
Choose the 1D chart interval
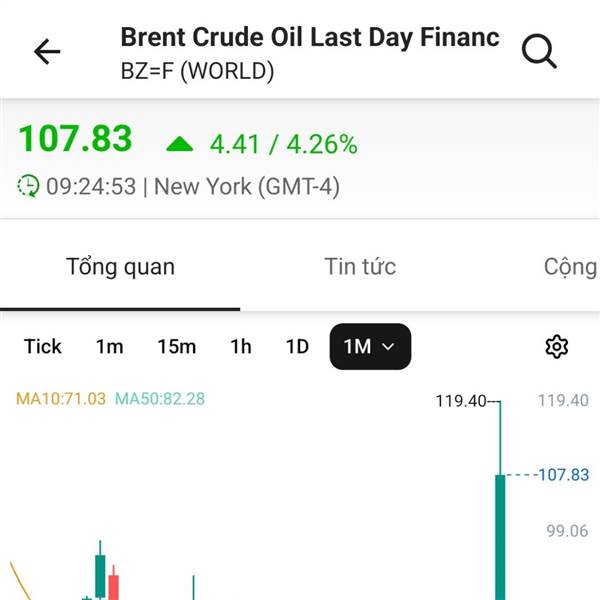pyautogui.click(x=297, y=347)
